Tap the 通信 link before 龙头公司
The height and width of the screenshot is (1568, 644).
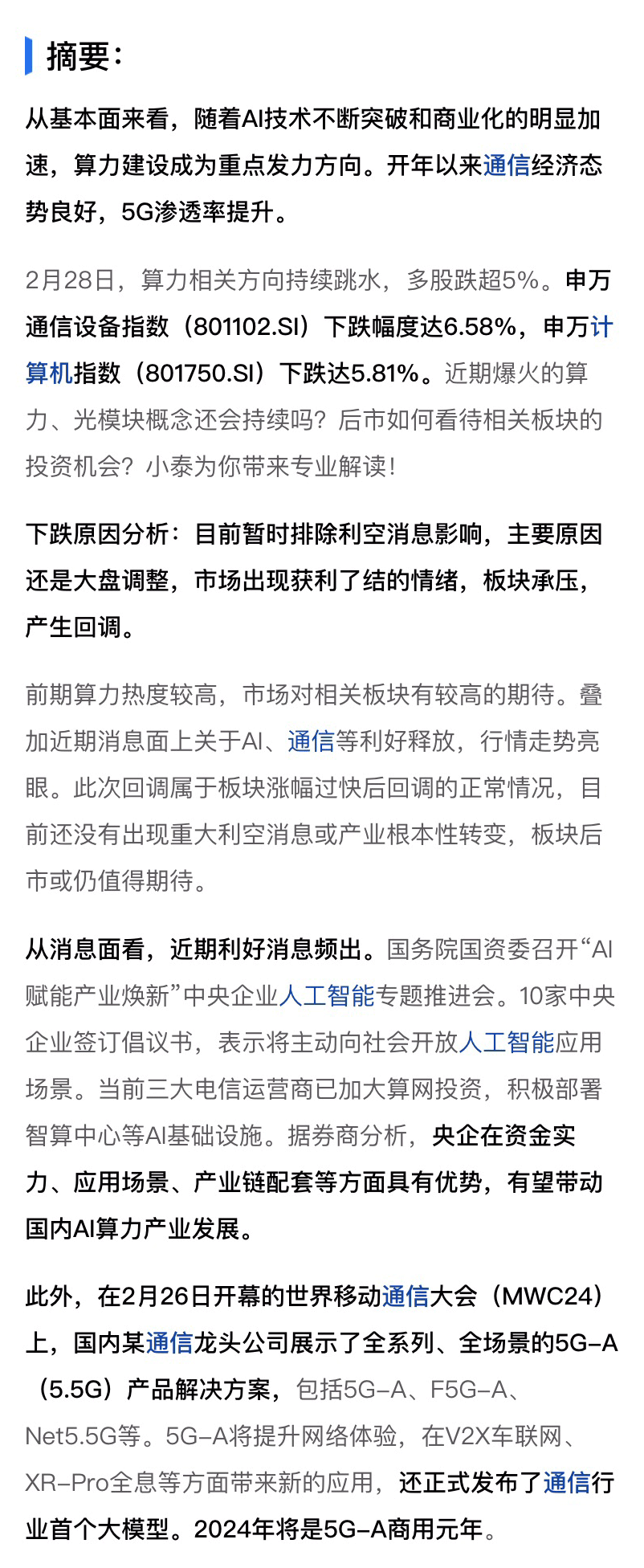pyautogui.click(x=169, y=1343)
